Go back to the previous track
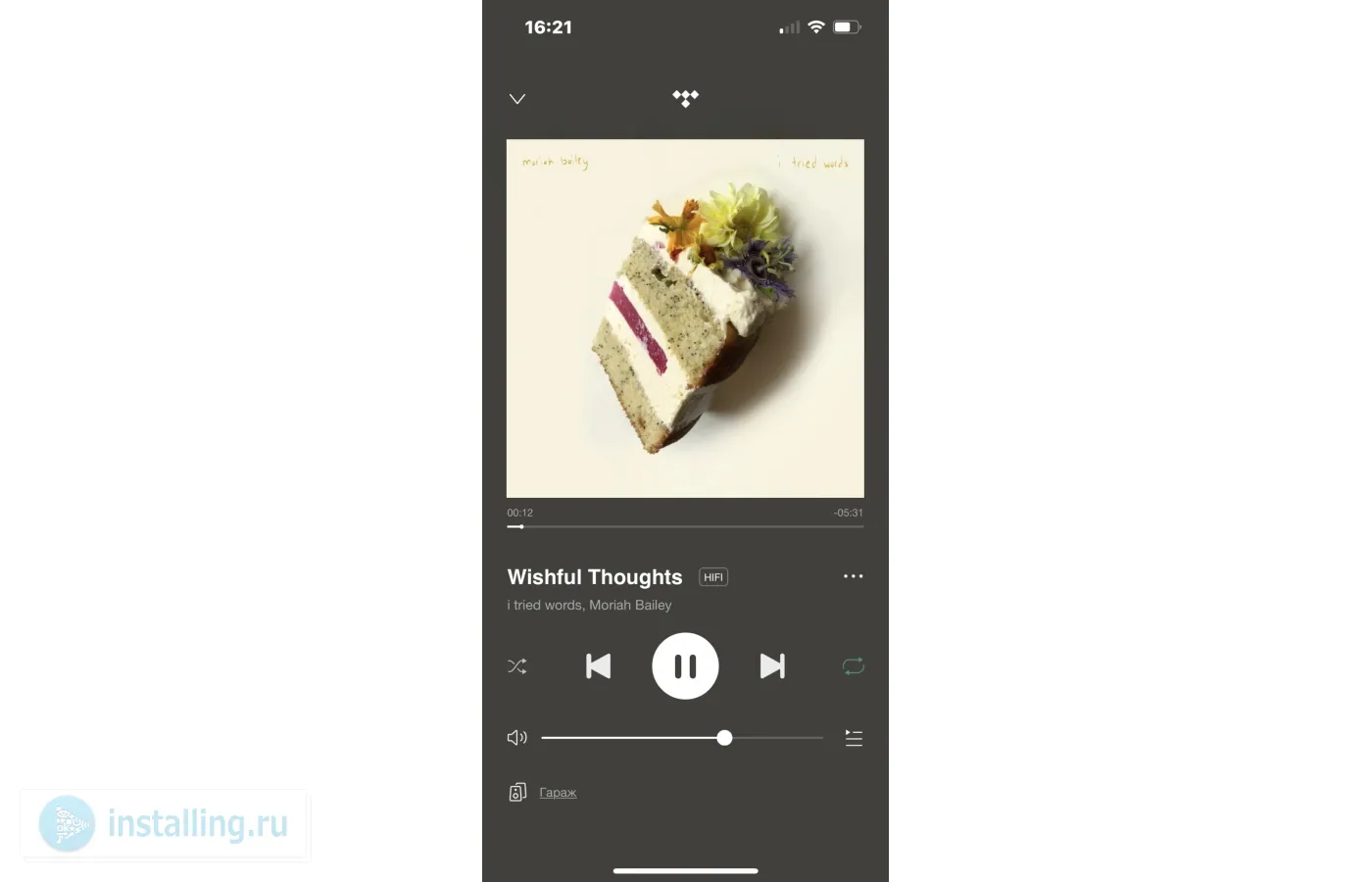Image resolution: width=1372 pixels, height=882 pixels. pyautogui.click(x=598, y=666)
